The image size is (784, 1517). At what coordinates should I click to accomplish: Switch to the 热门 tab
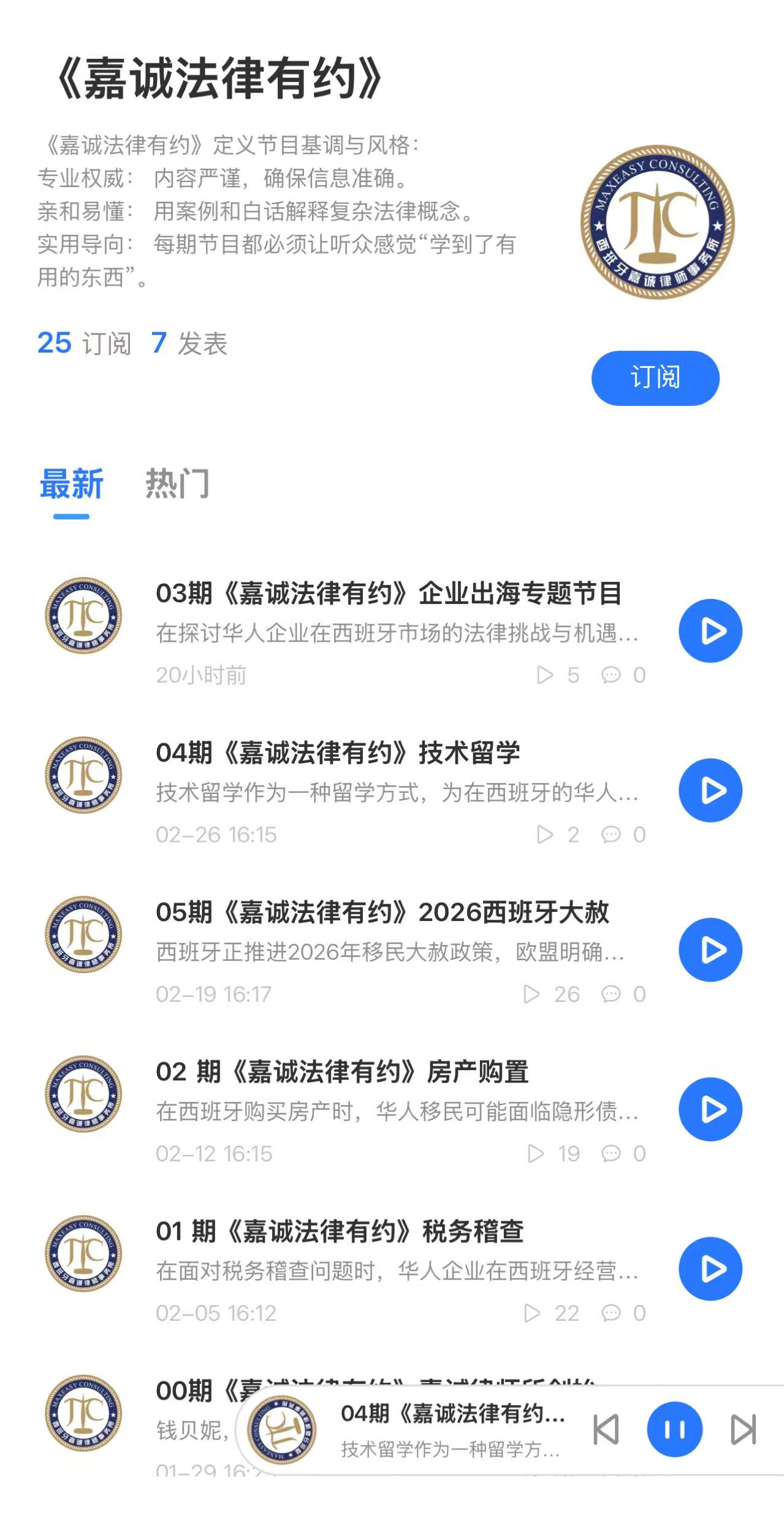[x=177, y=484]
